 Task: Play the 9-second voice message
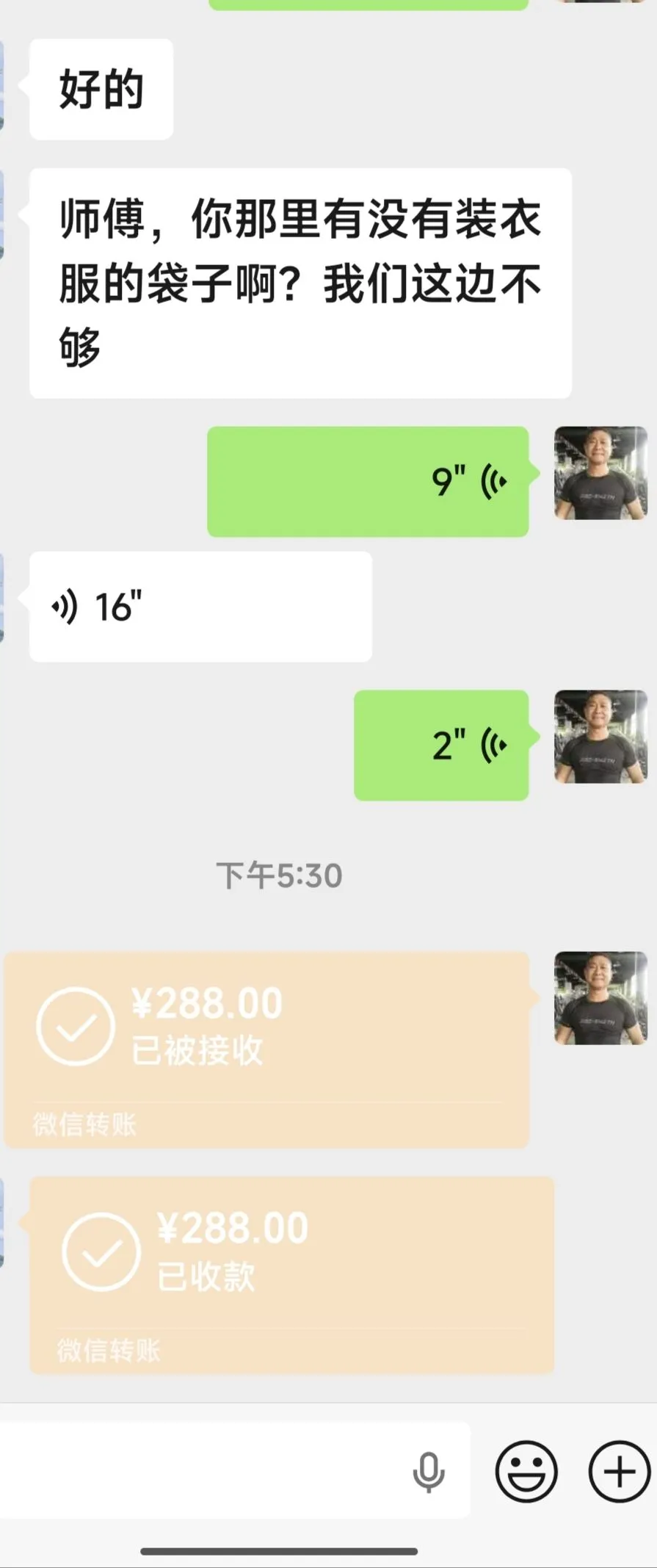[x=368, y=482]
